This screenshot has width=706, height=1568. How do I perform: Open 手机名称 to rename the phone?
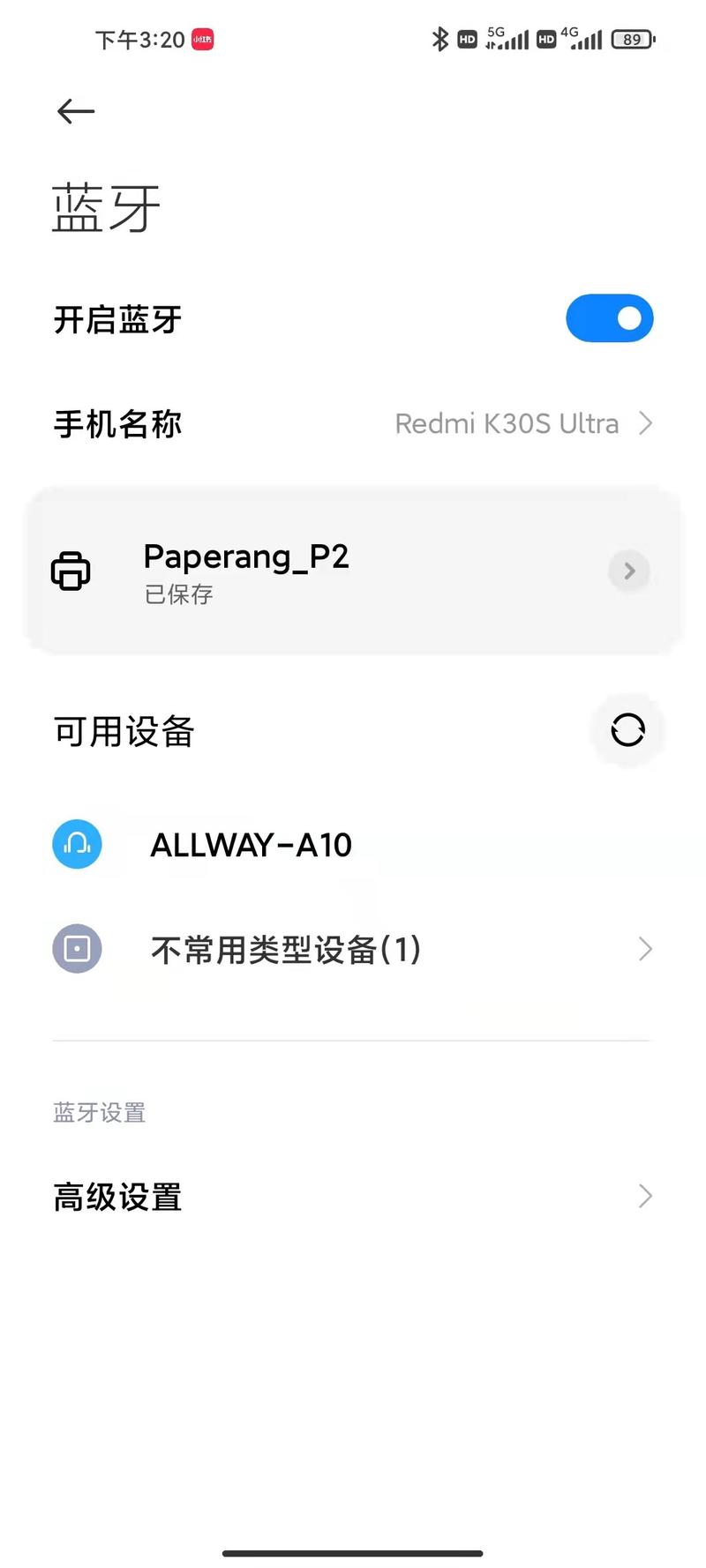pos(353,424)
